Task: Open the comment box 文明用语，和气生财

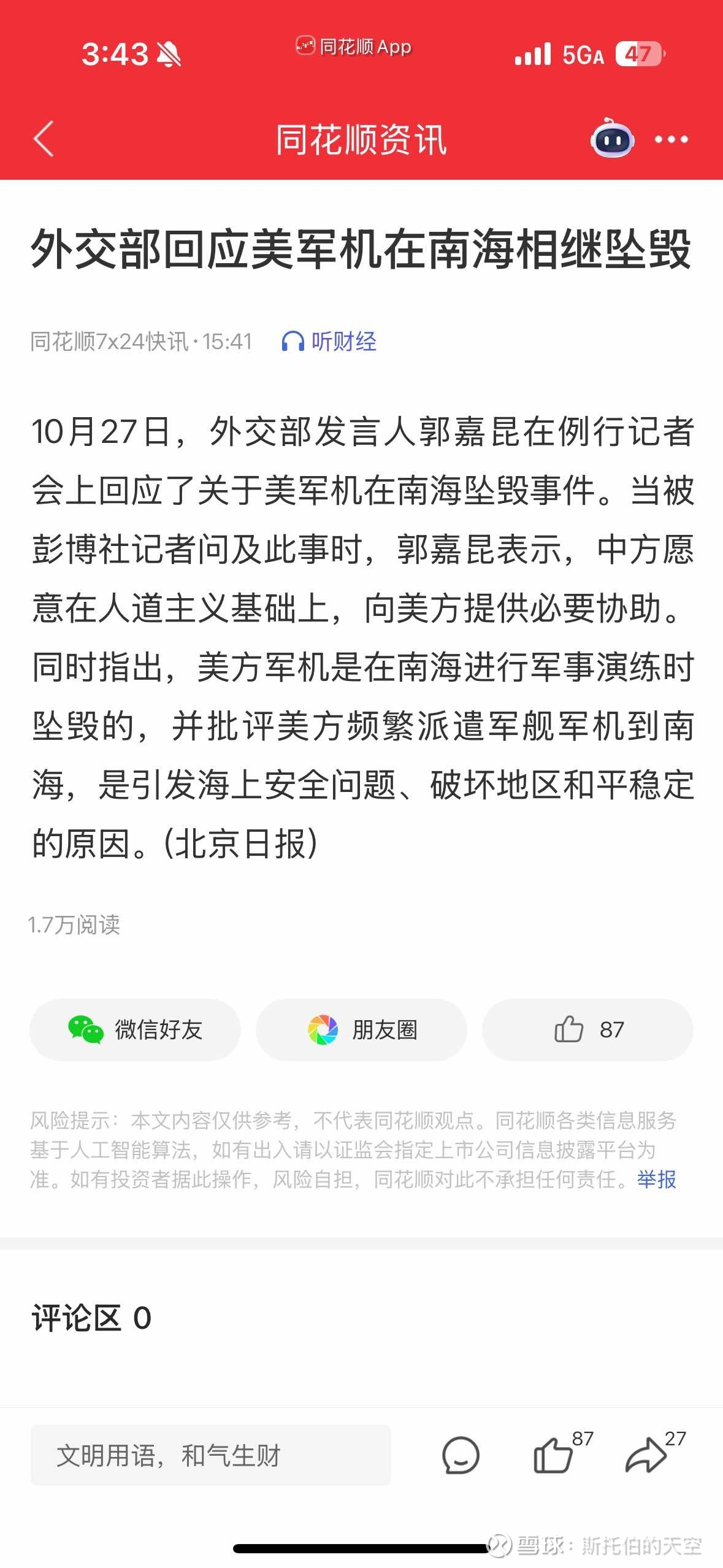Action: (211, 1455)
